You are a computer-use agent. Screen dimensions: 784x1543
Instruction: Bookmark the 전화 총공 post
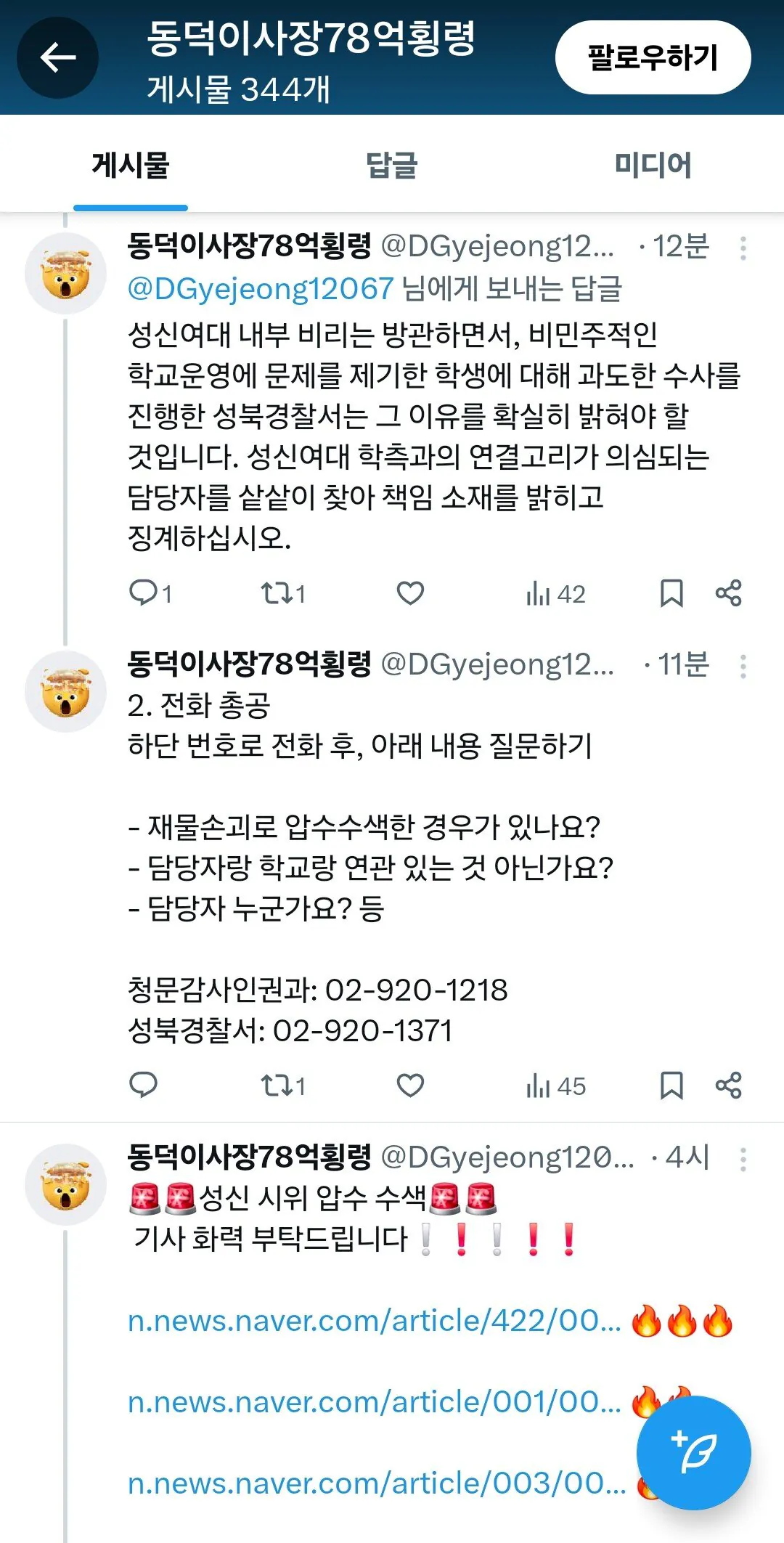[x=671, y=1086]
